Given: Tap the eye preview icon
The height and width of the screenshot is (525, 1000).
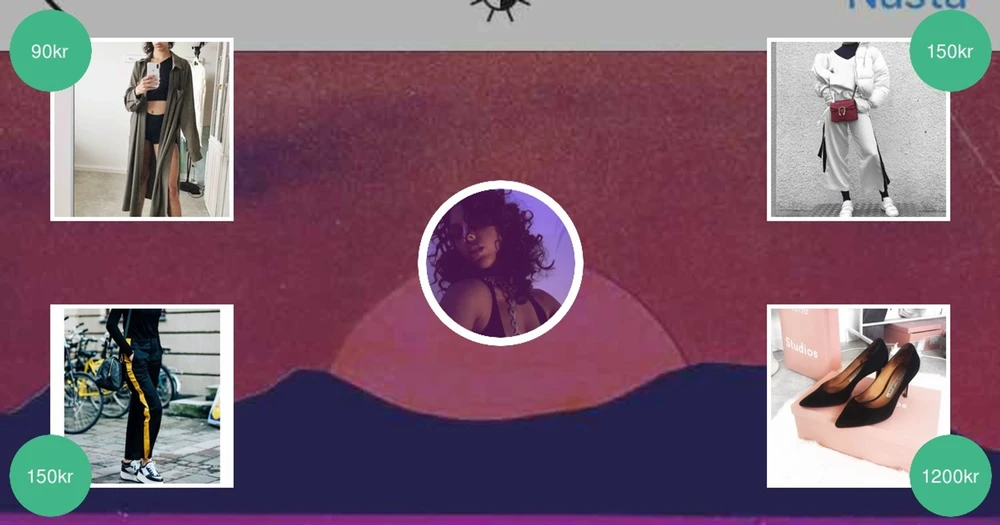Looking at the screenshot, I should (x=500, y=8).
